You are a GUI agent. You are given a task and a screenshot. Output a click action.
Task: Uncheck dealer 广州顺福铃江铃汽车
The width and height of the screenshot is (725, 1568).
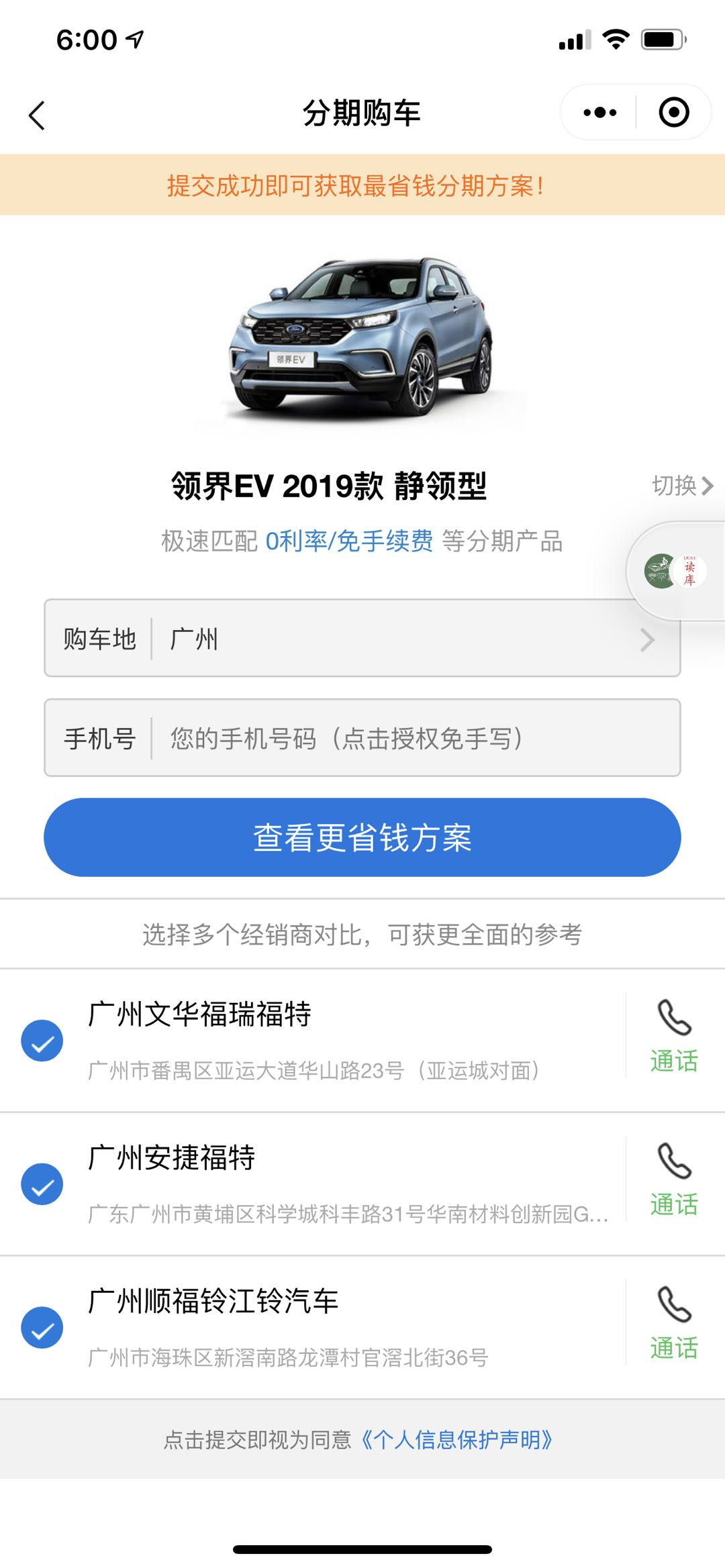[x=42, y=1328]
